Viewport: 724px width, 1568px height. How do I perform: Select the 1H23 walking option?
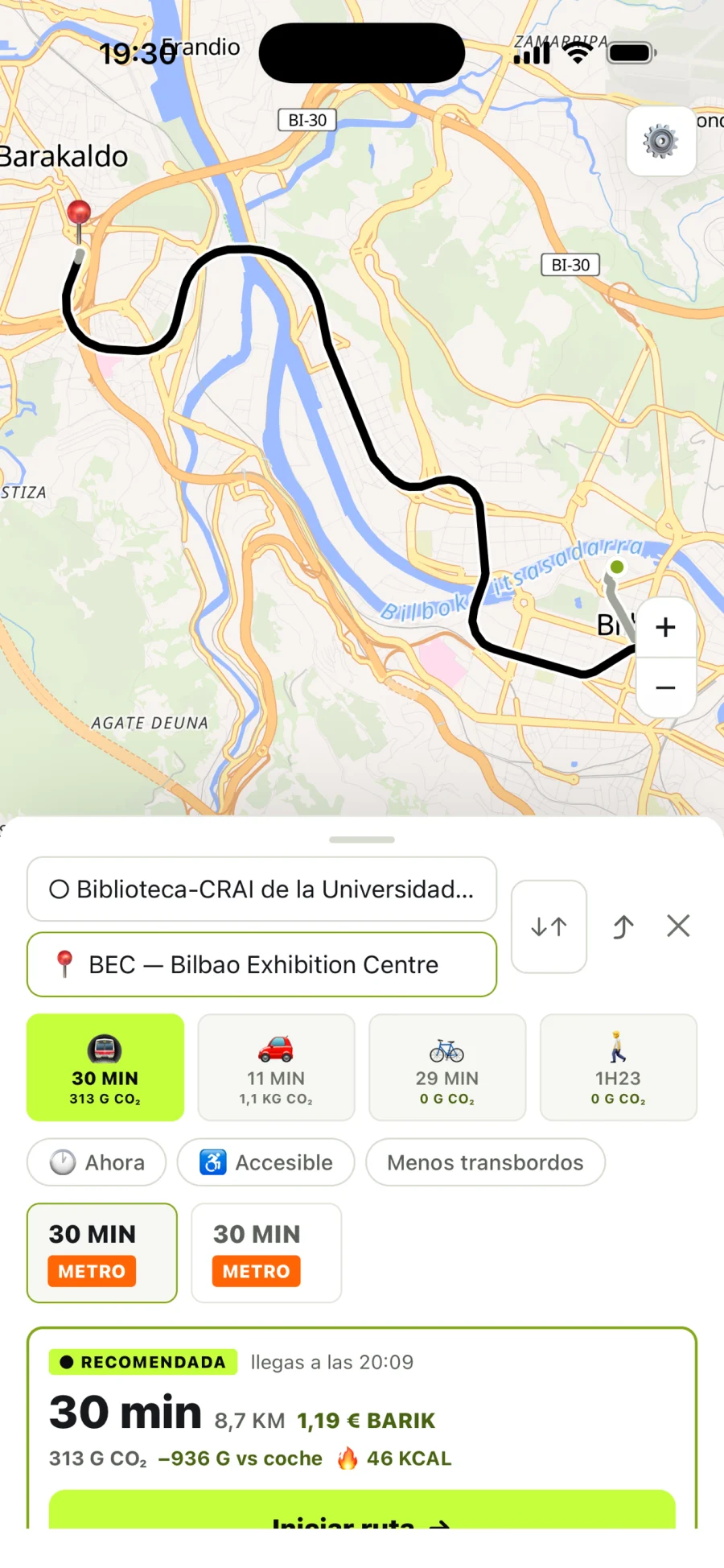[x=618, y=1067]
